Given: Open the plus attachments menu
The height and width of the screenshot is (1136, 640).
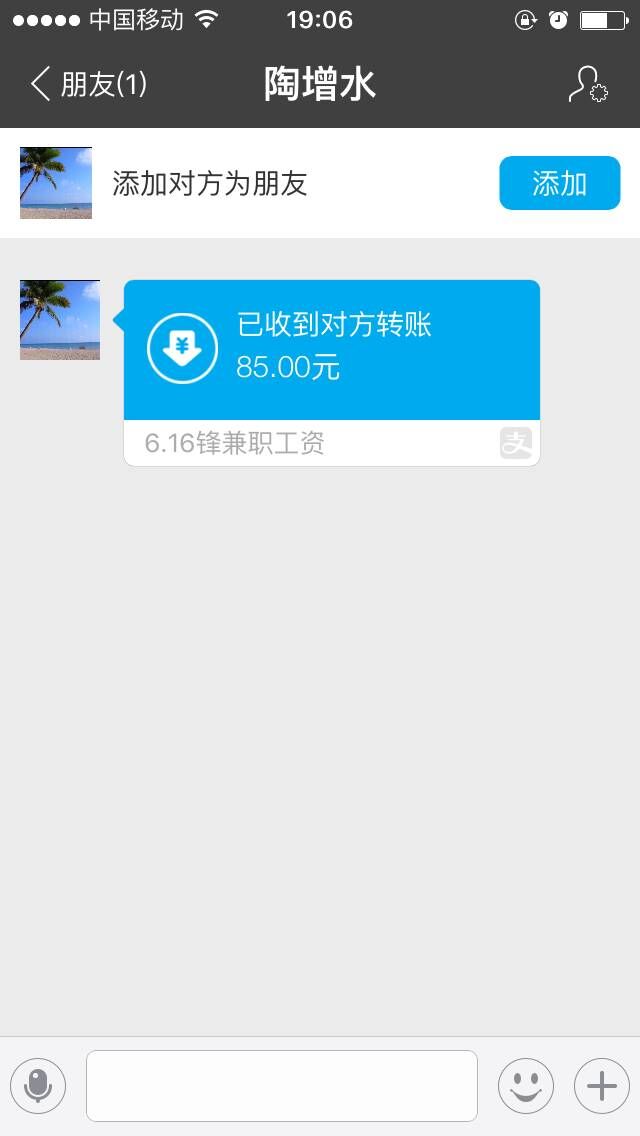Looking at the screenshot, I should (601, 1085).
